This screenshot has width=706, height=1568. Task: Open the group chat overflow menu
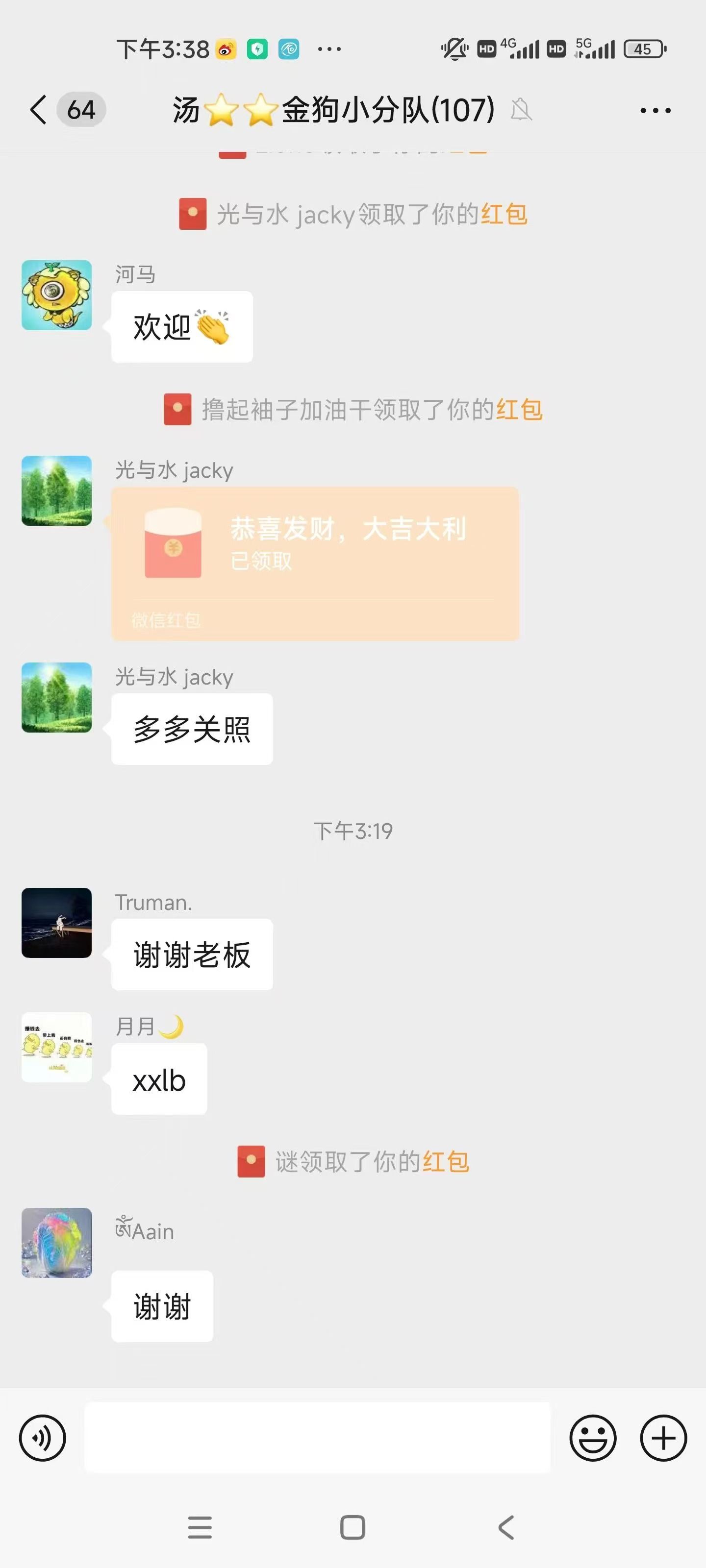[655, 110]
